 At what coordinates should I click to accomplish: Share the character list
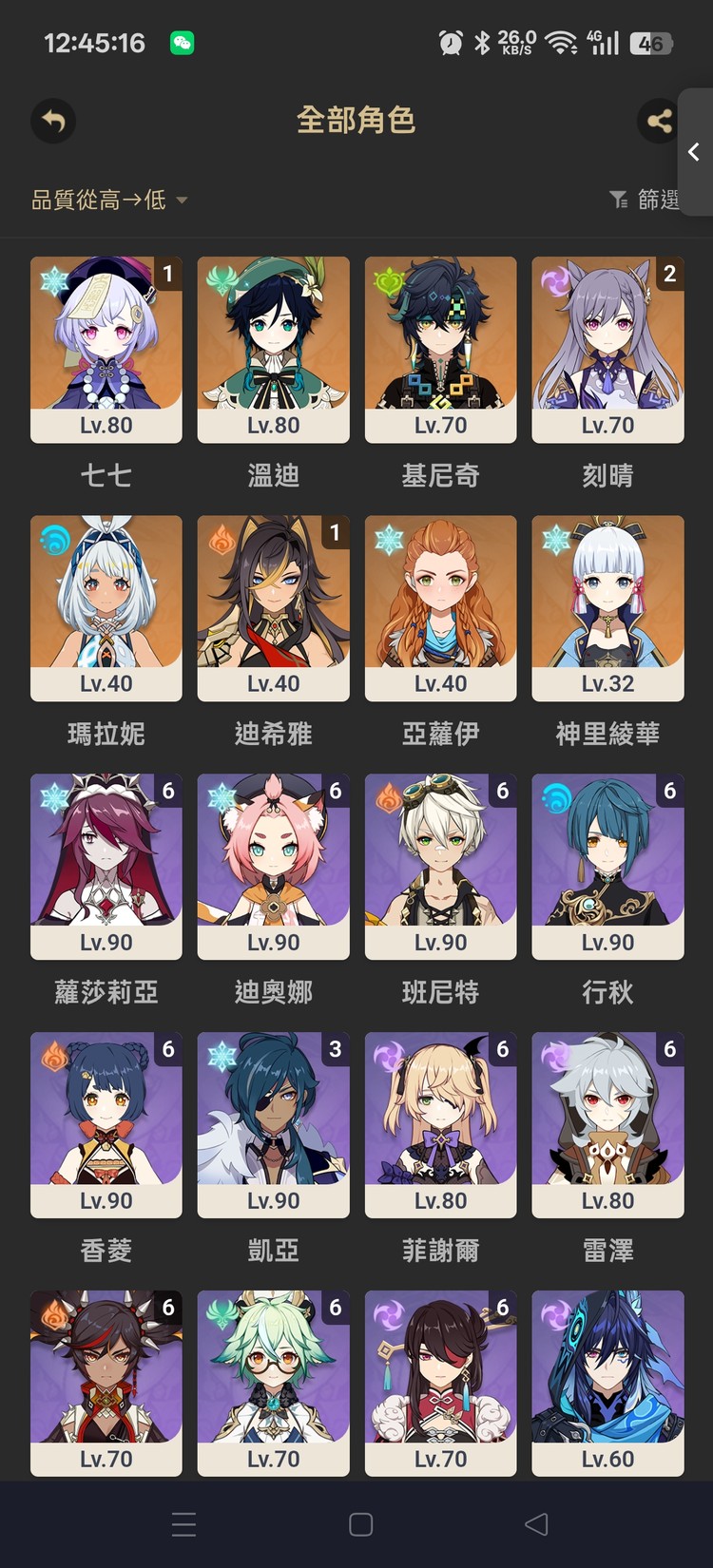coord(658,122)
